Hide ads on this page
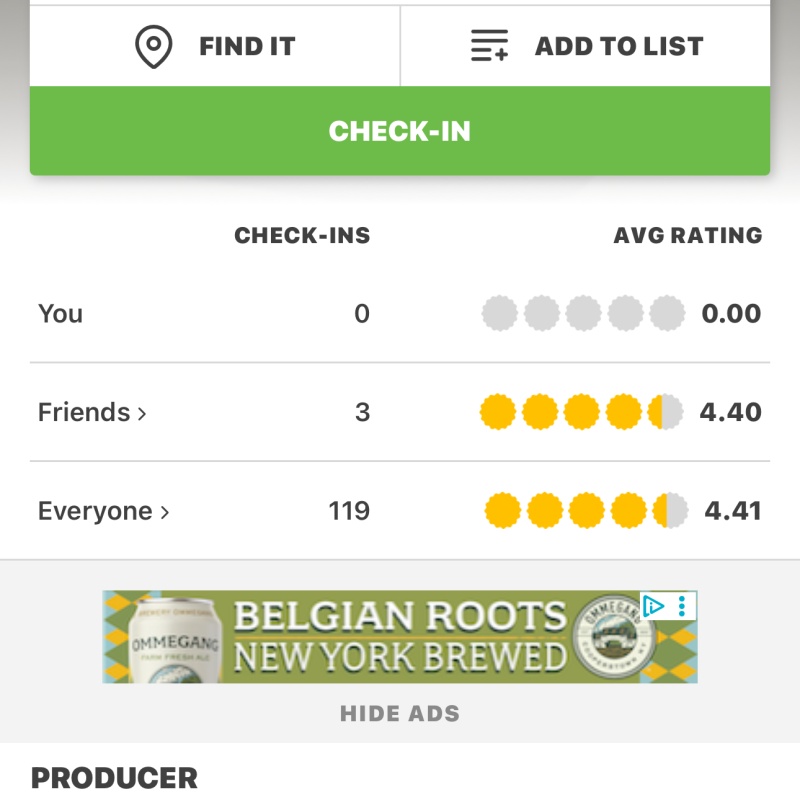 tap(400, 714)
